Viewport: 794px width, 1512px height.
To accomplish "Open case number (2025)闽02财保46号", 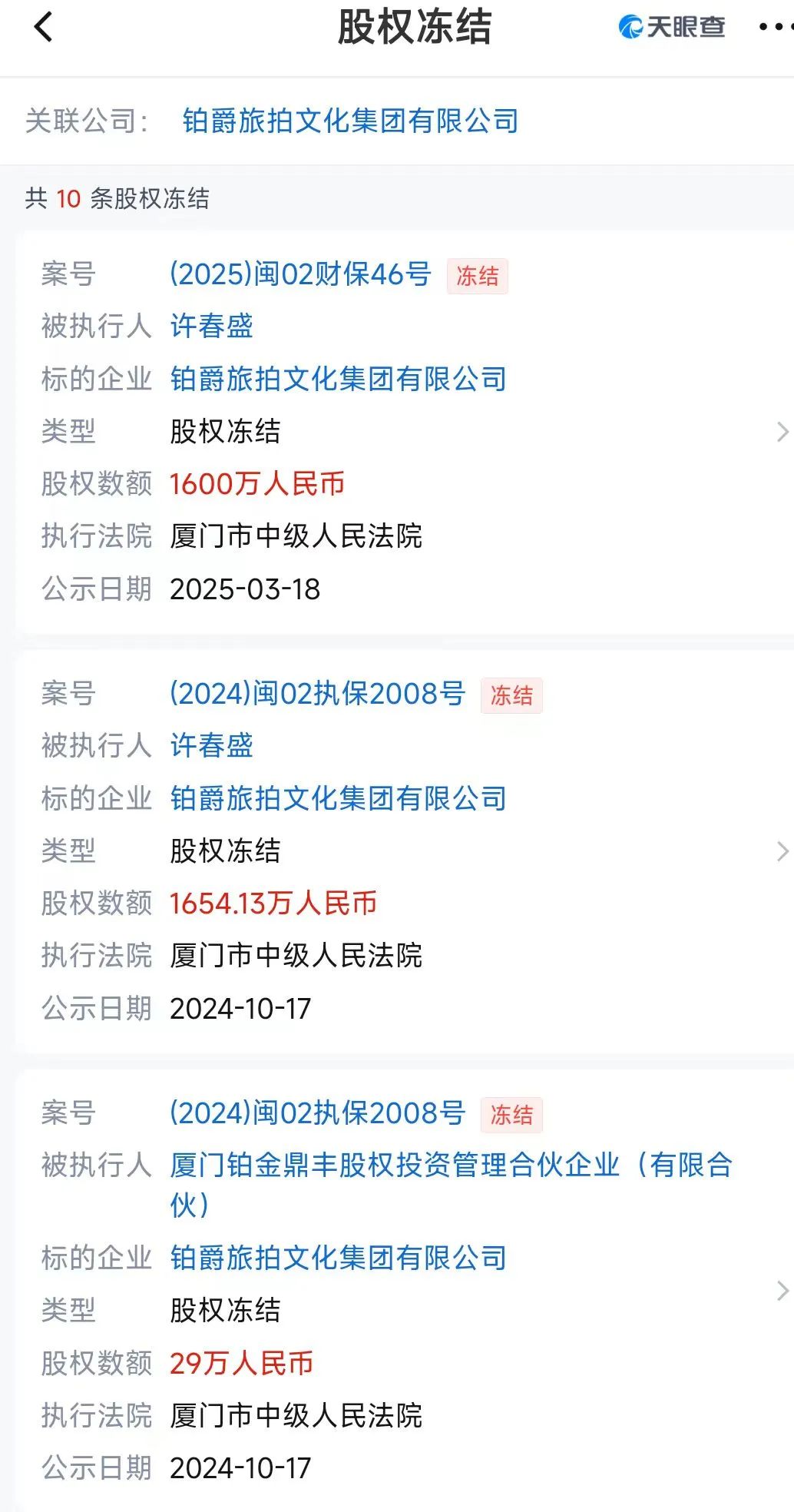I will click(x=300, y=274).
